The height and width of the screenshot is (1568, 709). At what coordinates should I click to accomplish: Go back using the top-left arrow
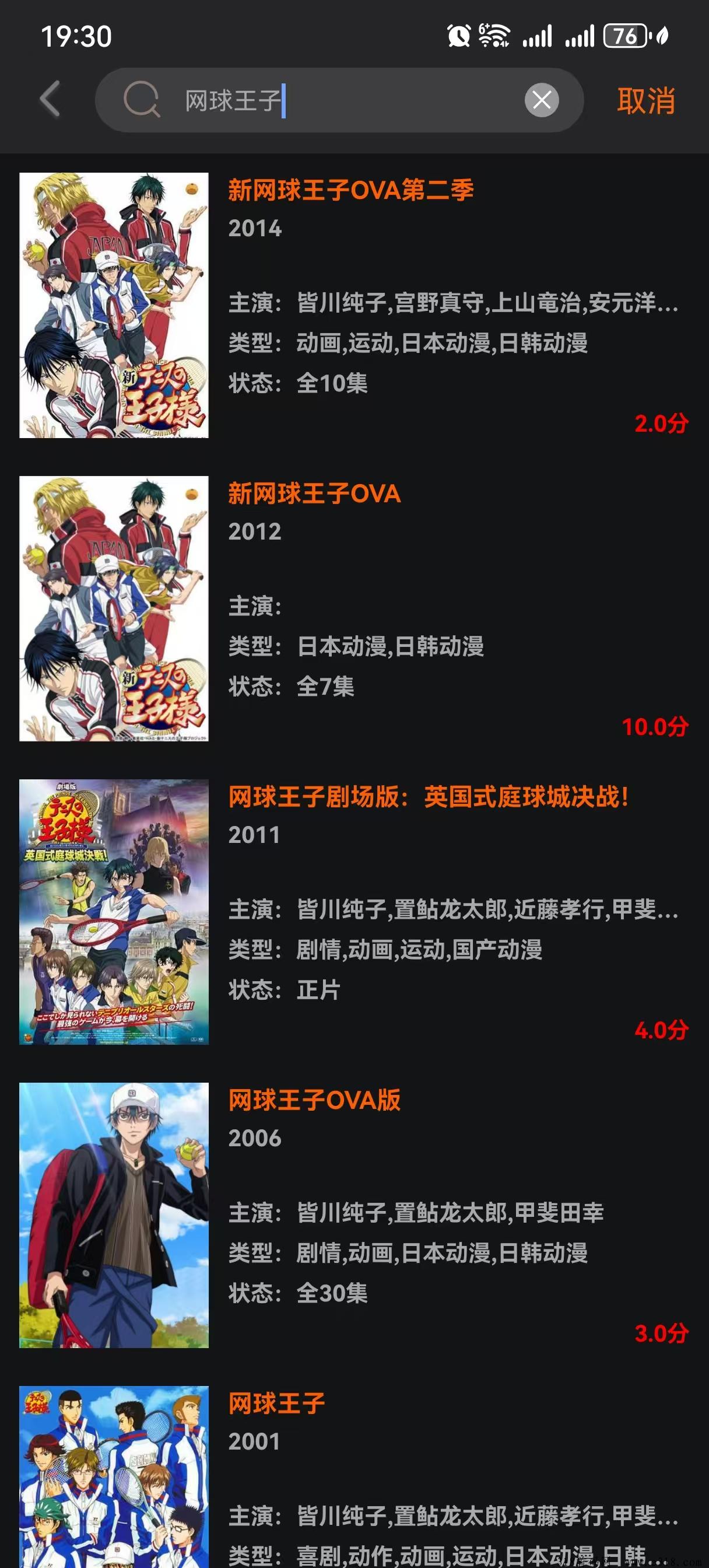(51, 99)
